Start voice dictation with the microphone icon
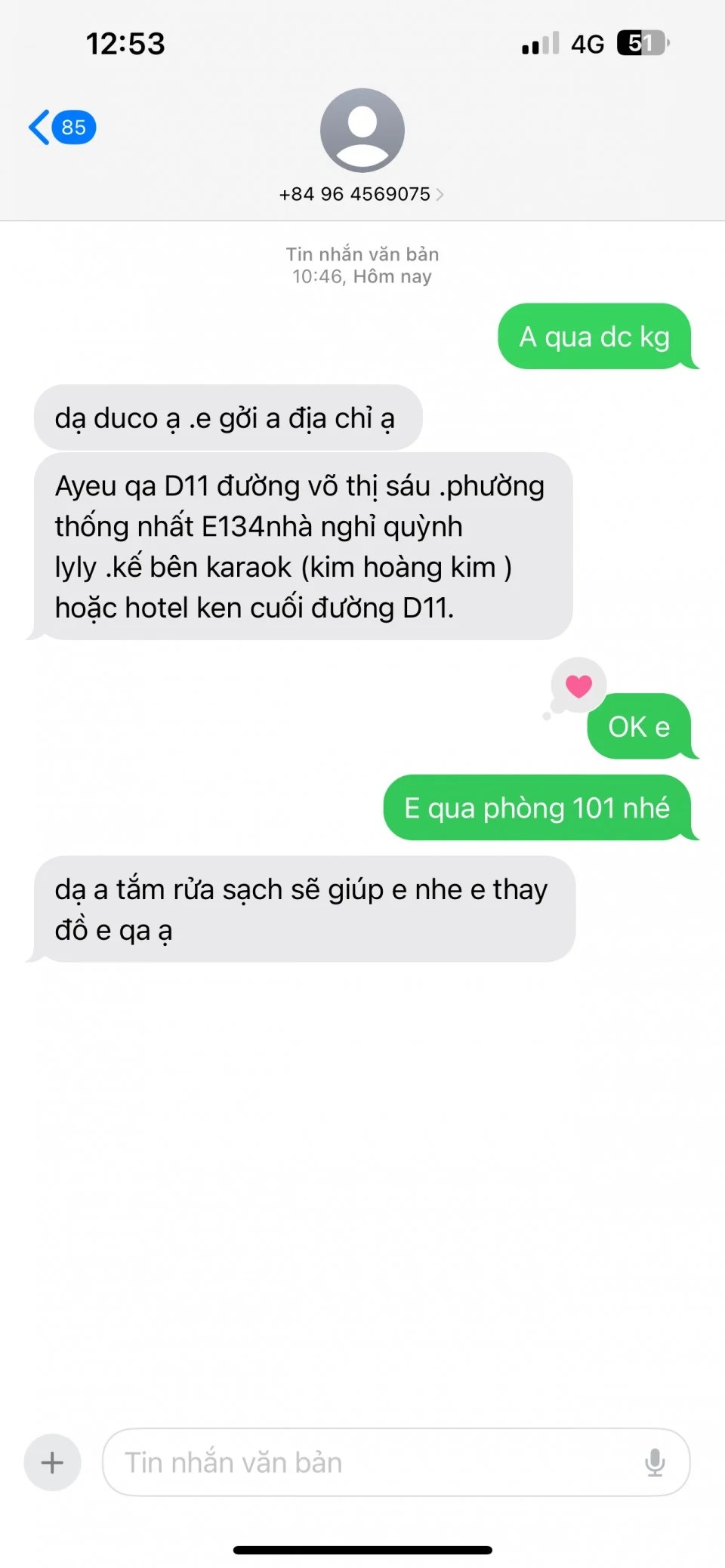 pos(655,1462)
